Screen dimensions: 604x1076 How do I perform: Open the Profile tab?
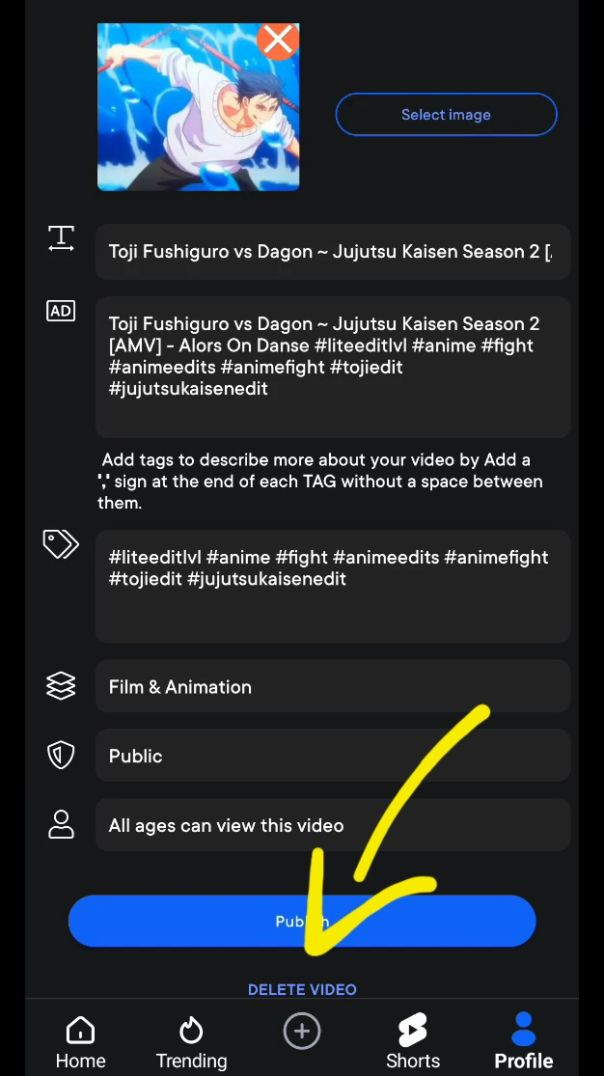pyautogui.click(x=523, y=1042)
